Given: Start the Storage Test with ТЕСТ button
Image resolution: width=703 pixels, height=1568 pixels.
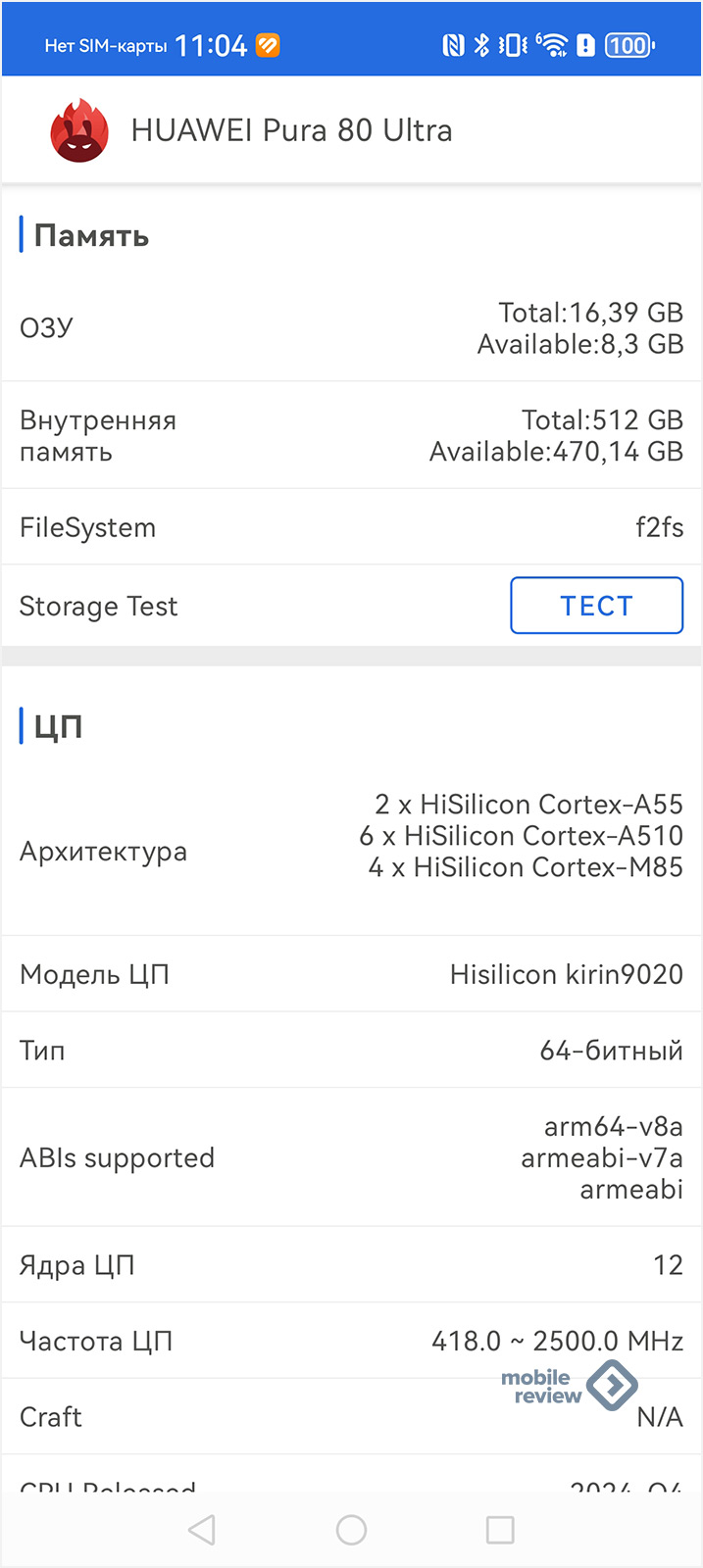Looking at the screenshot, I should [596, 606].
